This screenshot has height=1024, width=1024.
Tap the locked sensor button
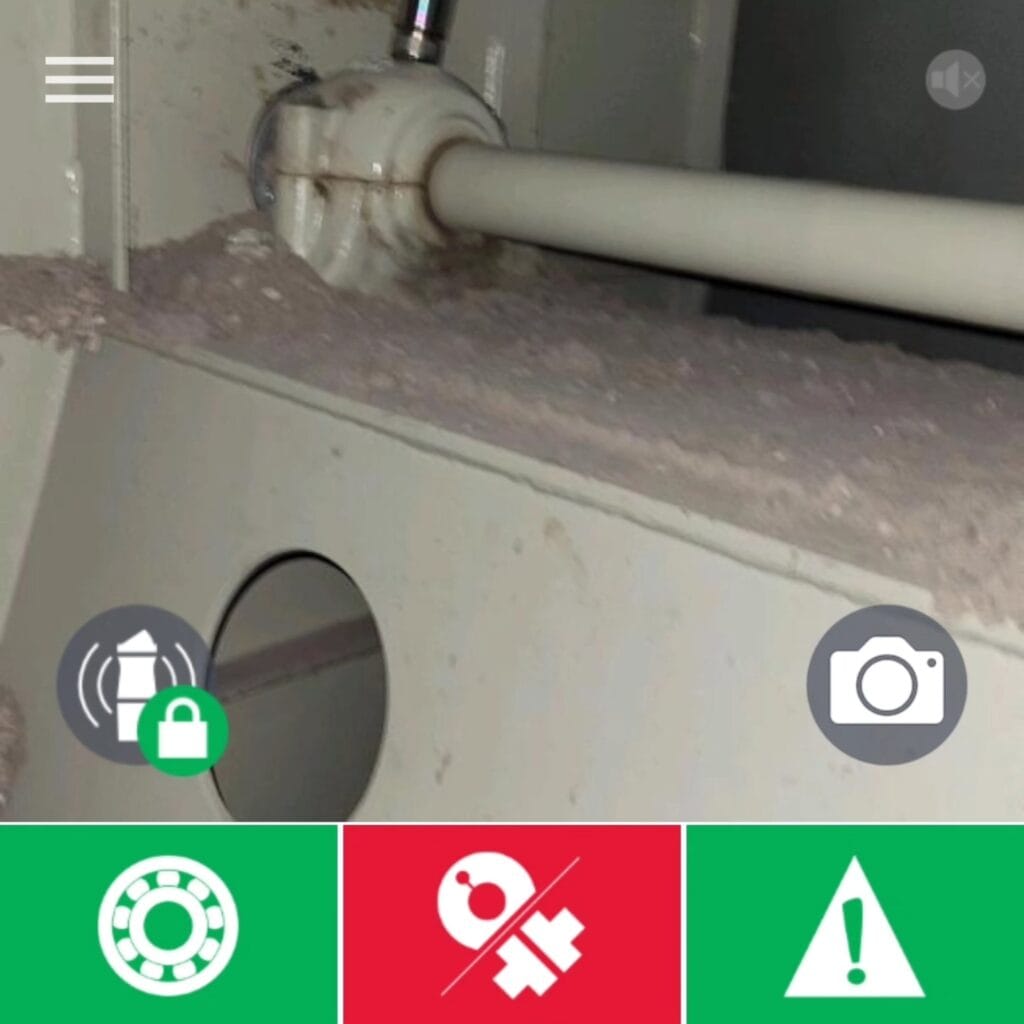136,685
